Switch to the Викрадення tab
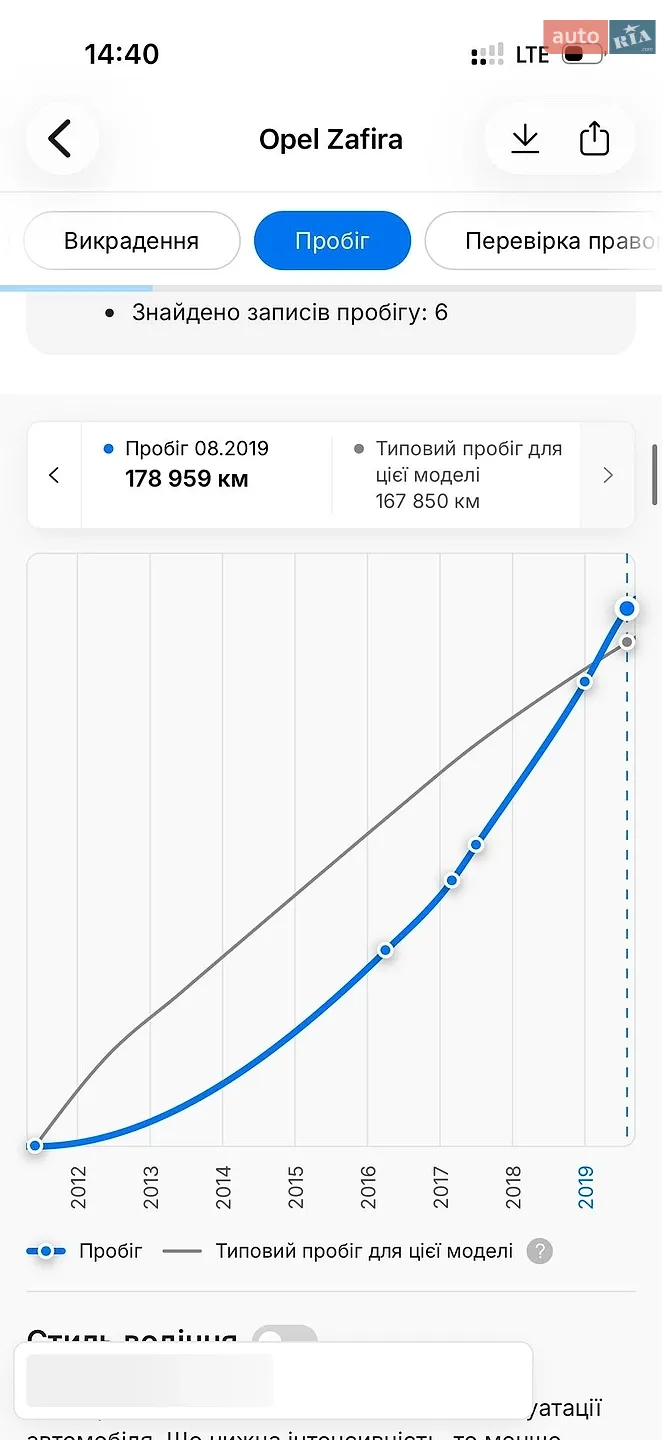The height and width of the screenshot is (1440, 662). tap(131, 241)
